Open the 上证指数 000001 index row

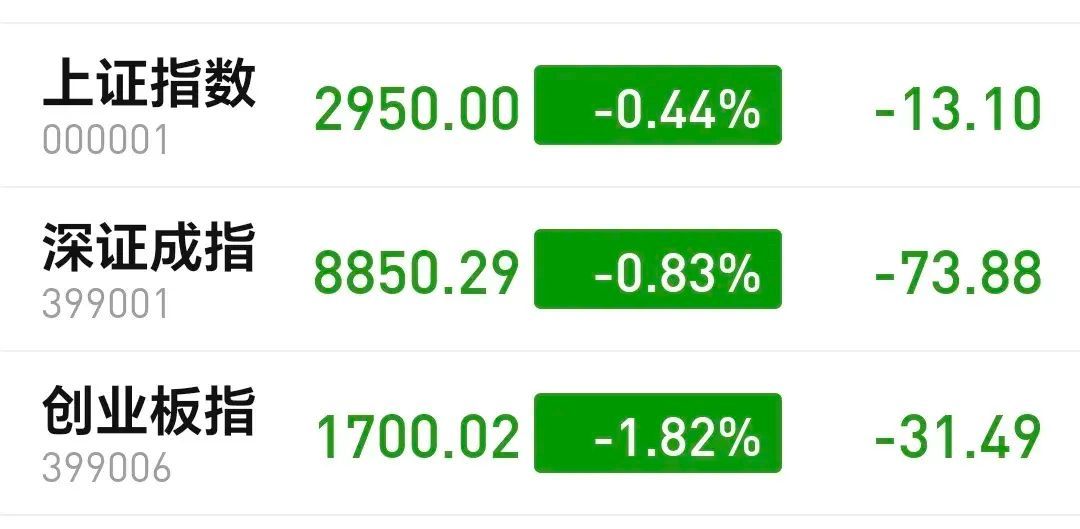pos(150,106)
